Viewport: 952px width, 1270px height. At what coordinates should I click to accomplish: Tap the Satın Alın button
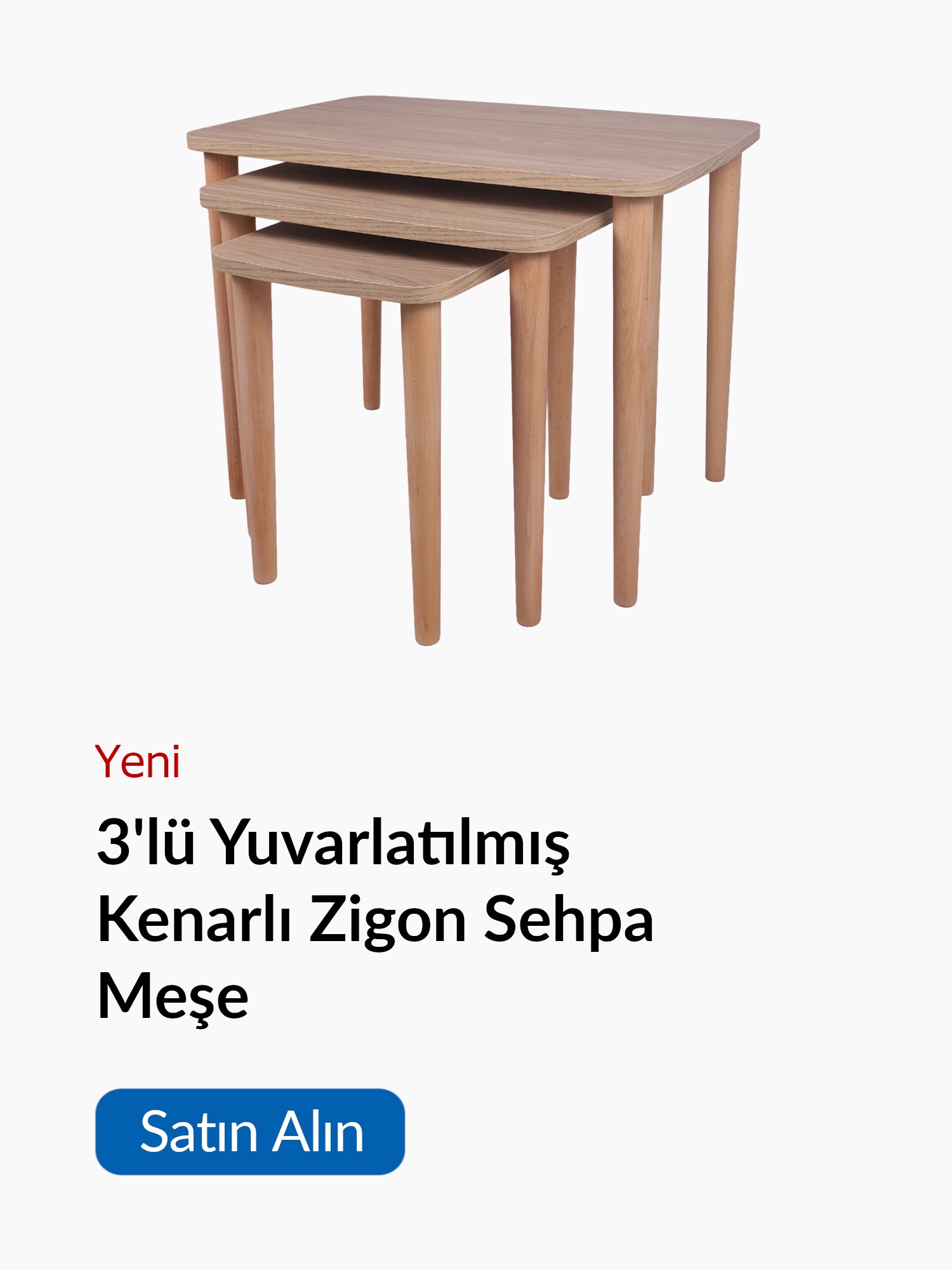(x=250, y=1132)
